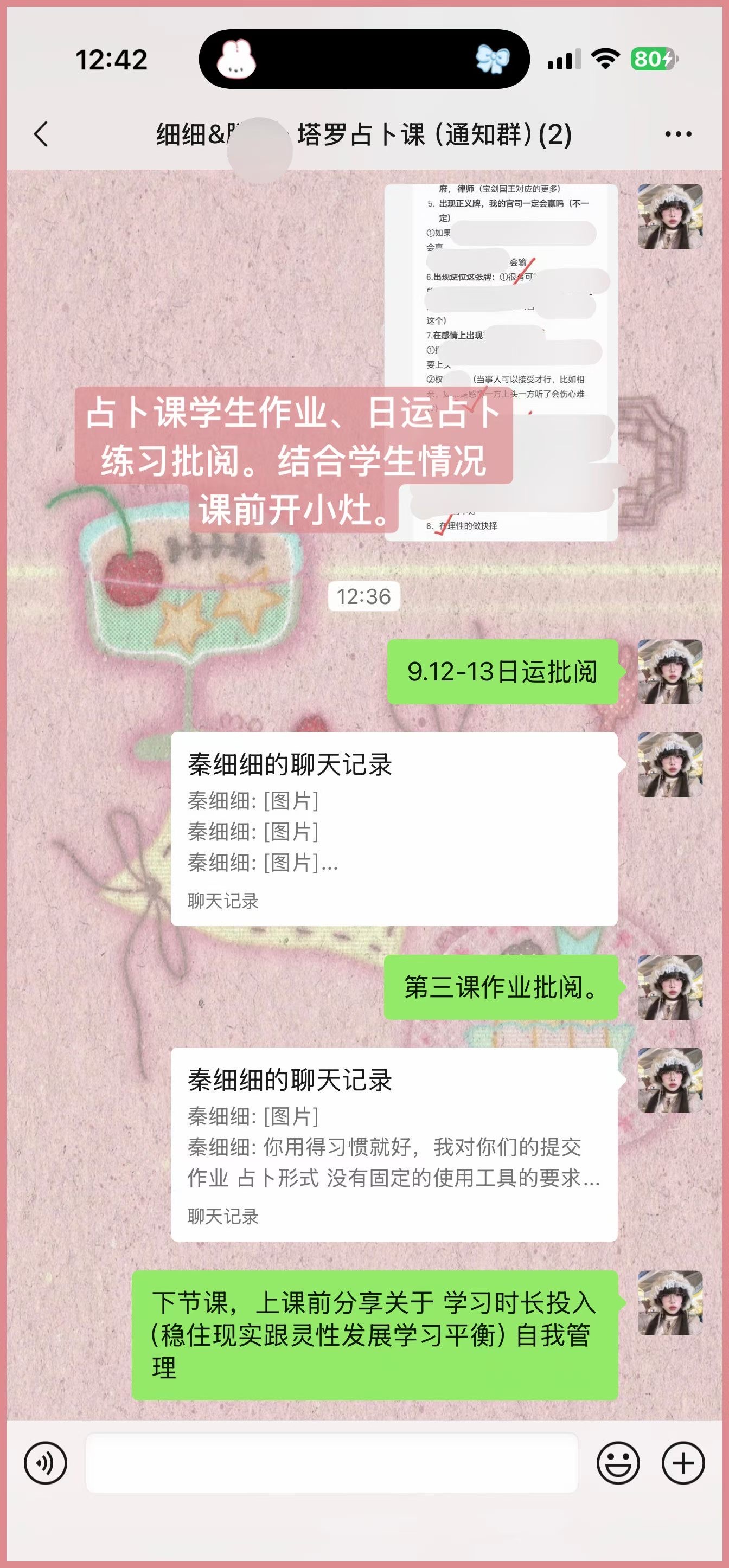This screenshot has height=1568, width=729.
Task: Open the three-dot chat info menu
Action: pos(678,134)
